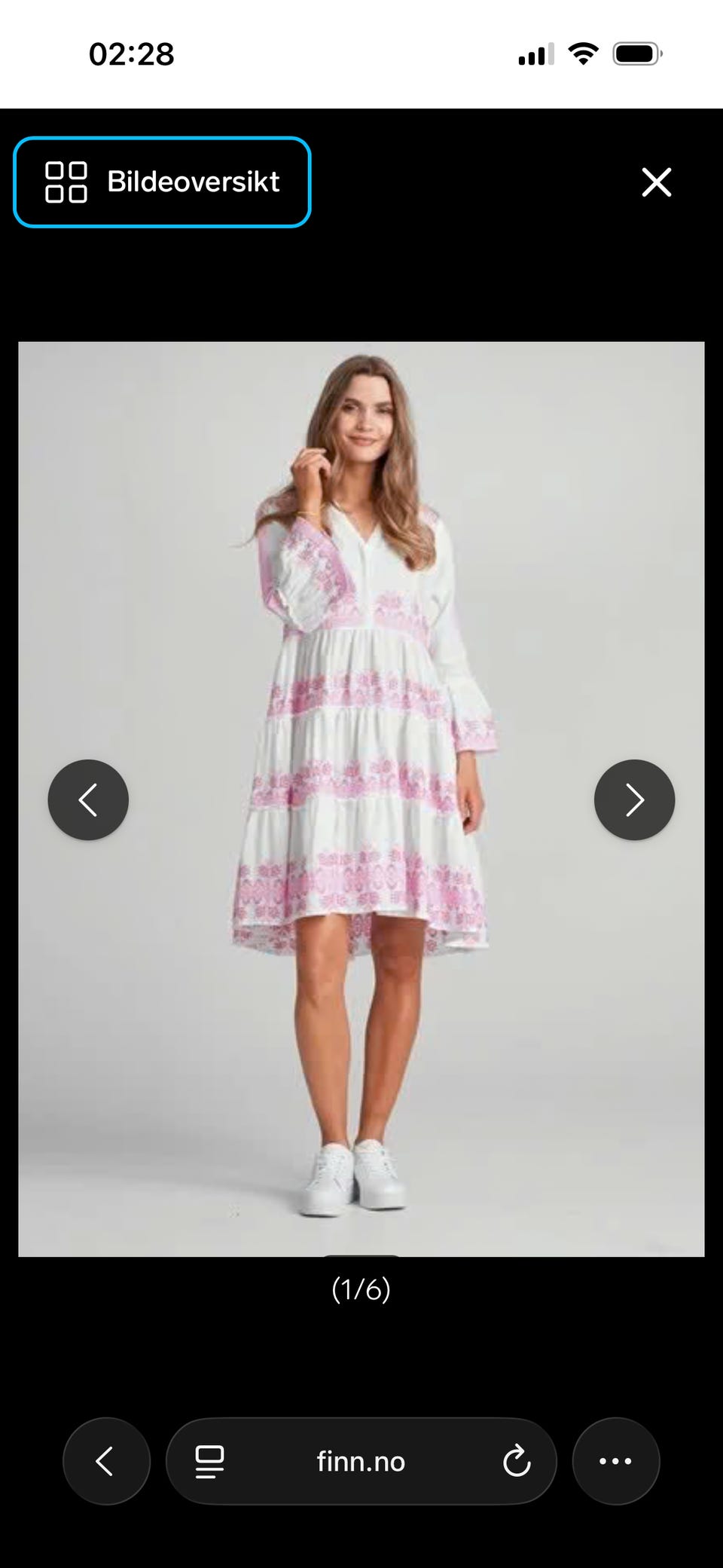The height and width of the screenshot is (1568, 723).
Task: Reload the finn.no page
Action: tap(517, 1461)
